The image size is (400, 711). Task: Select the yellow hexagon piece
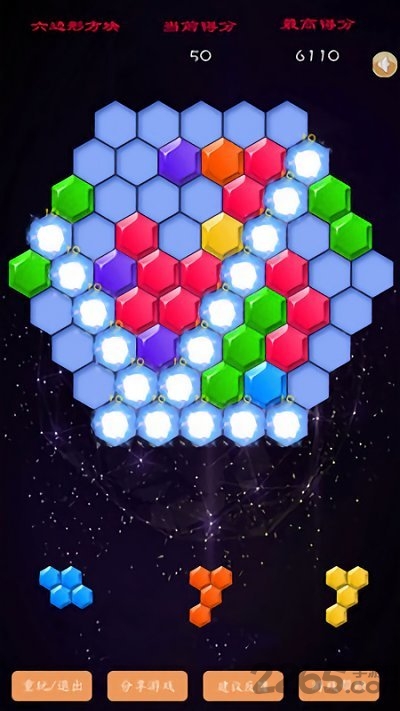click(347, 596)
